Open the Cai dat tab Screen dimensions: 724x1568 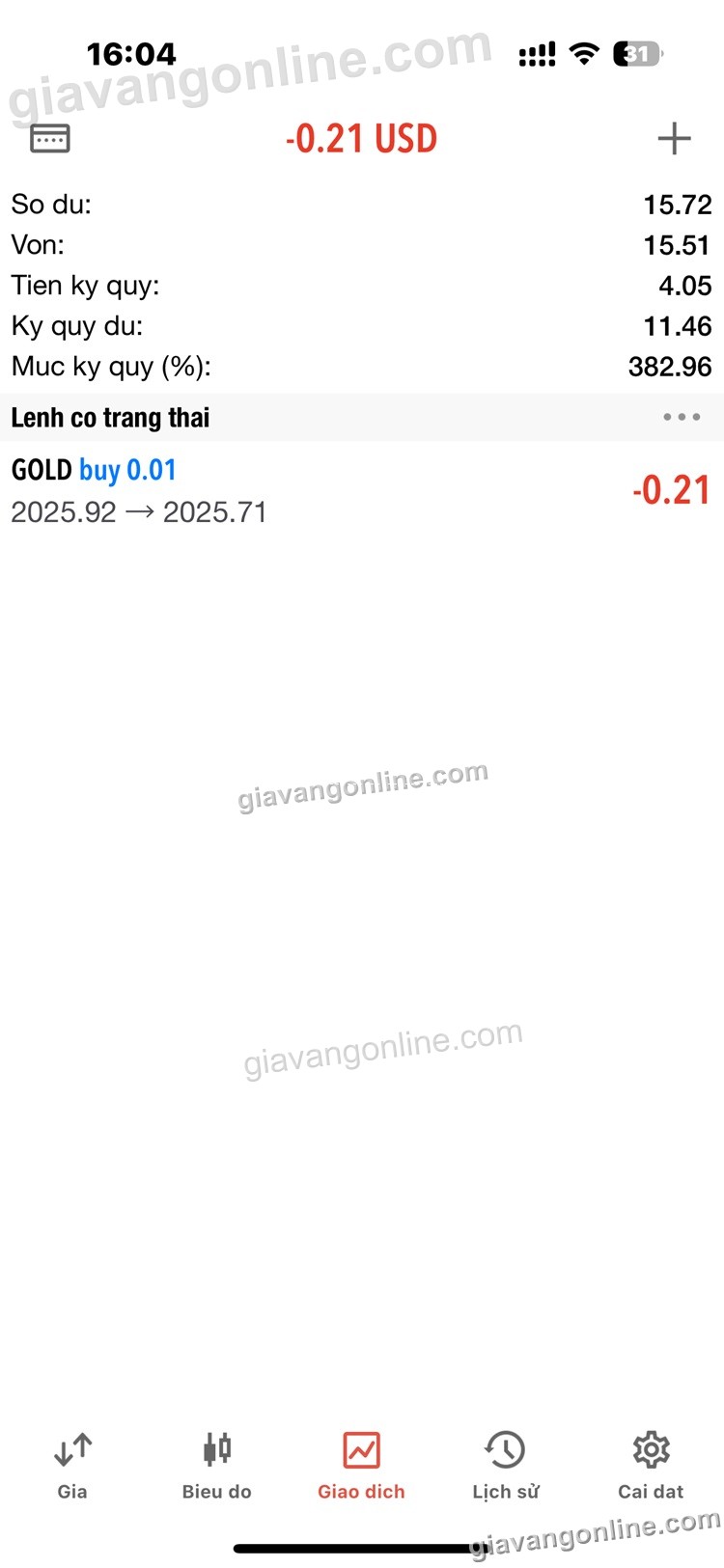click(651, 1465)
